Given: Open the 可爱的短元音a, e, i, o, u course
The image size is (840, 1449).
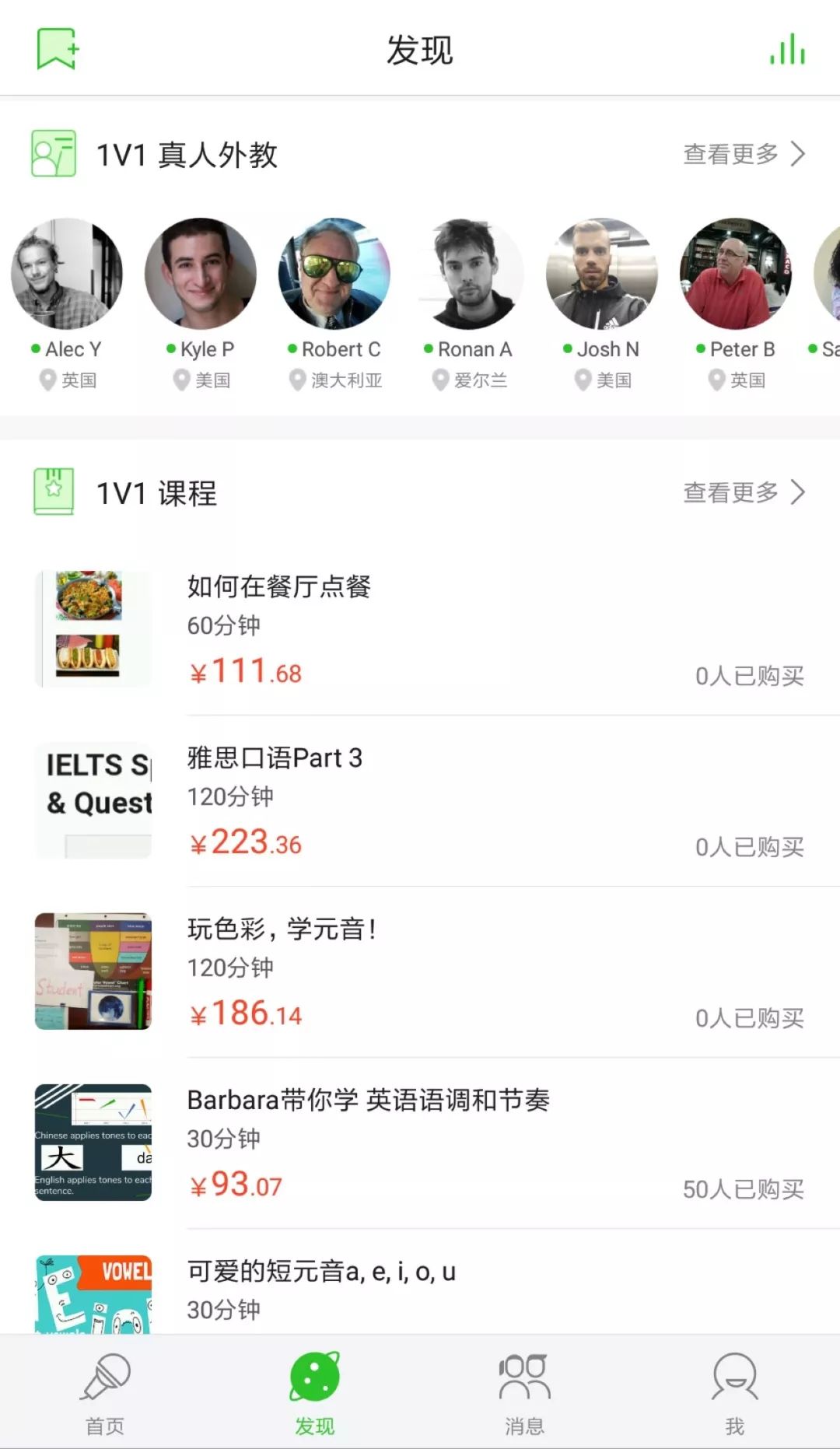Looking at the screenshot, I should 420,1287.
